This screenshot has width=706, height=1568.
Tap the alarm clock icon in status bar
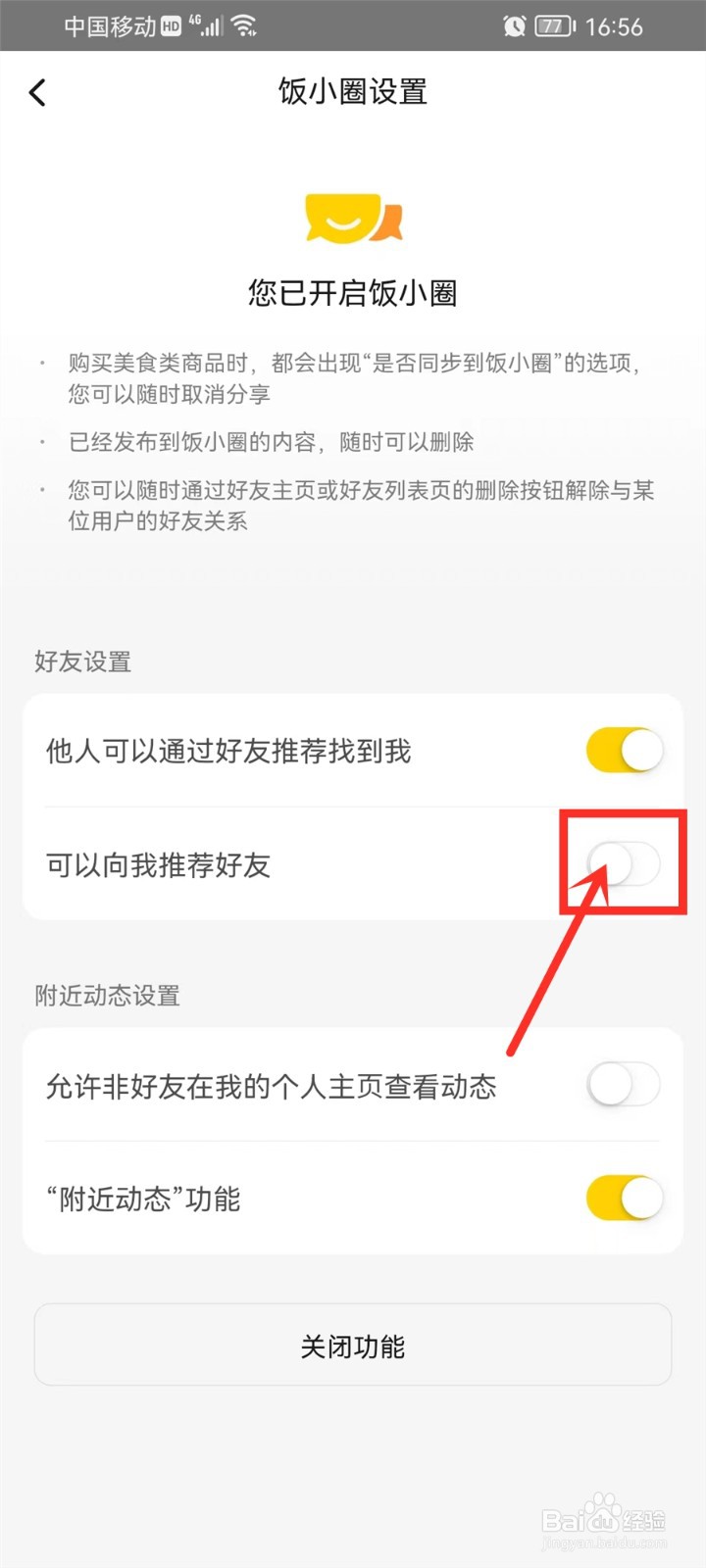click(512, 26)
